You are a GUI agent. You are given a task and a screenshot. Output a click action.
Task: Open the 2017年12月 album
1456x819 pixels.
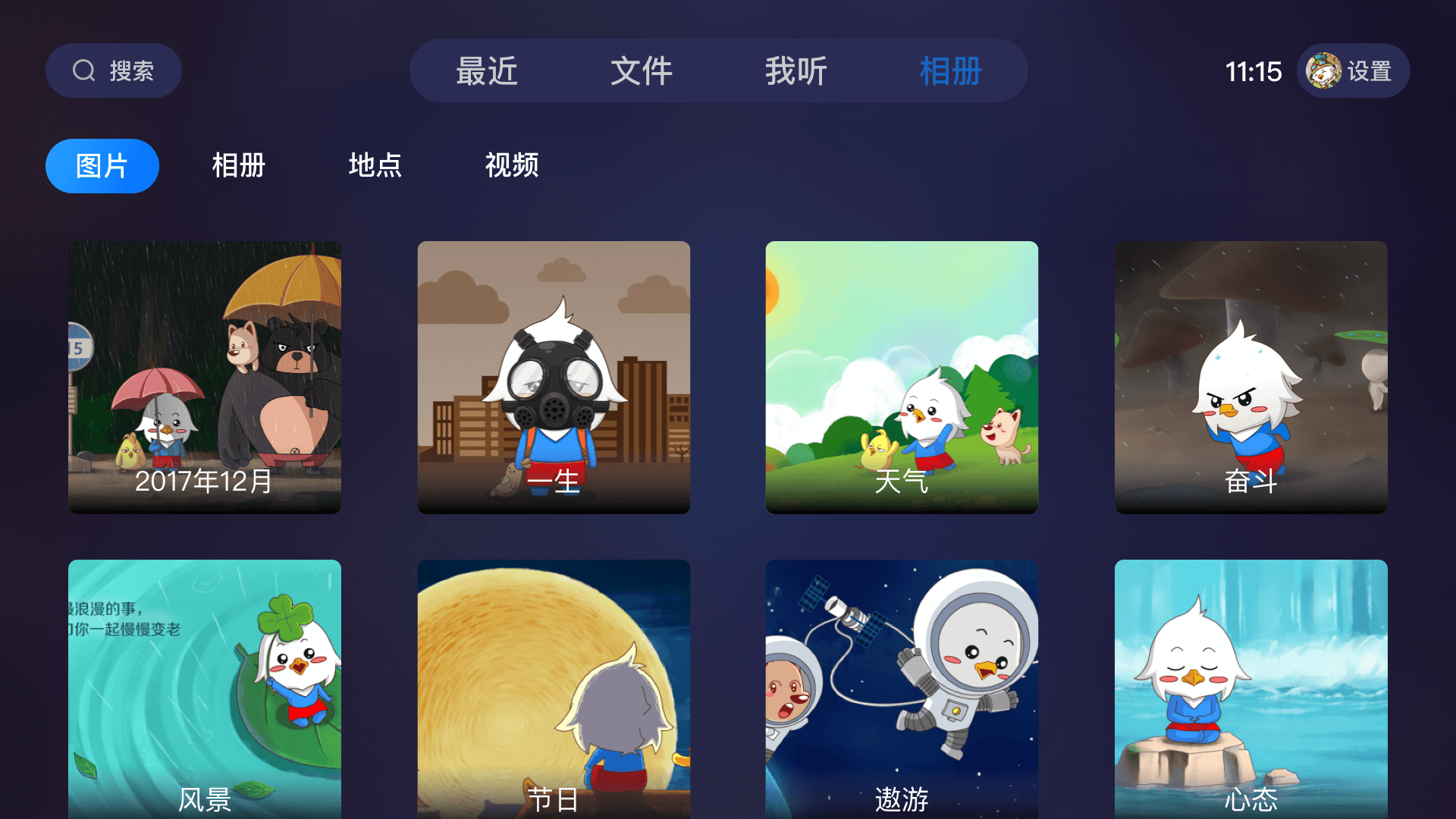(205, 377)
